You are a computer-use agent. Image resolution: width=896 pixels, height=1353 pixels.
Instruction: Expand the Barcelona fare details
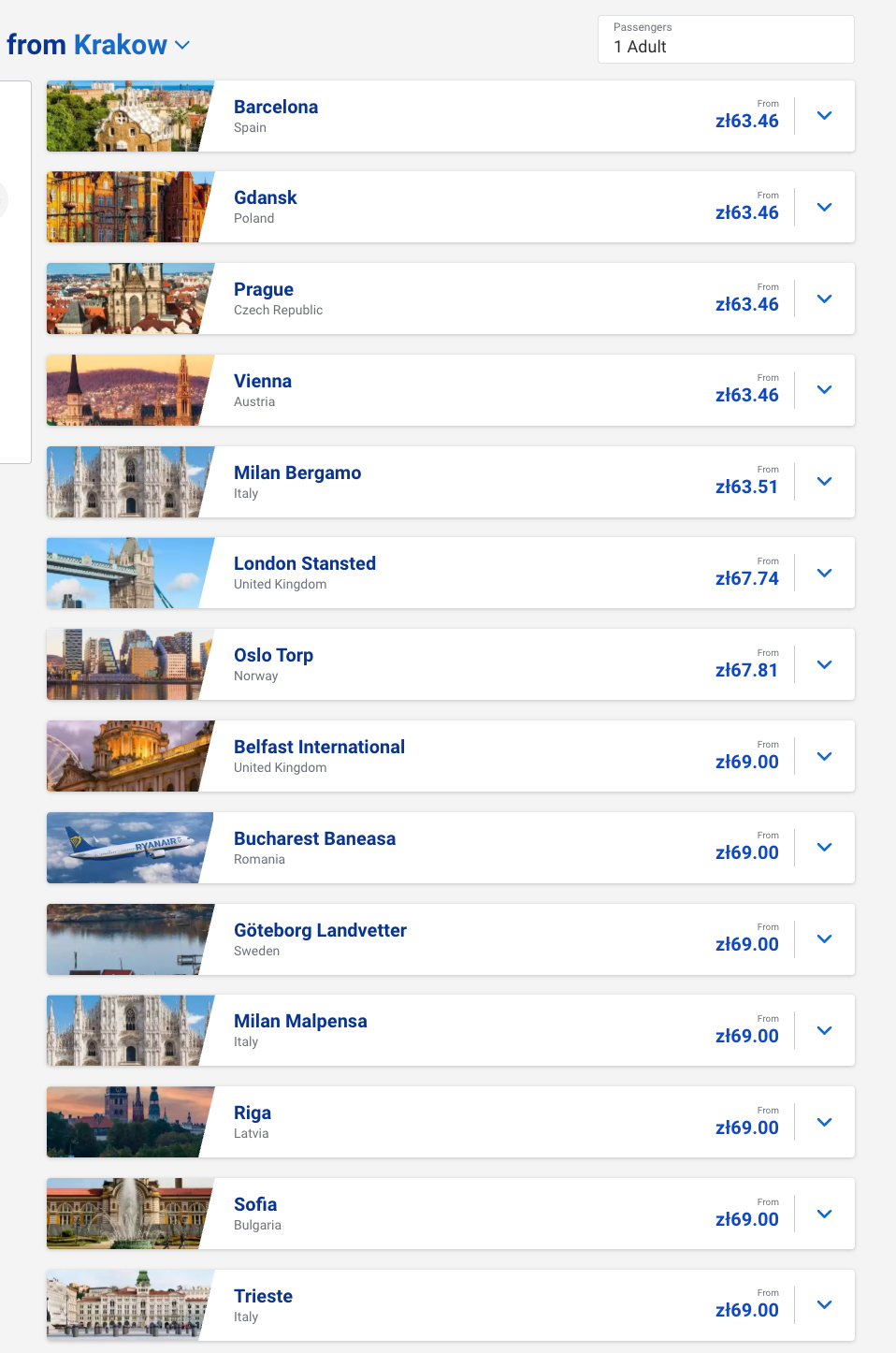pos(824,116)
